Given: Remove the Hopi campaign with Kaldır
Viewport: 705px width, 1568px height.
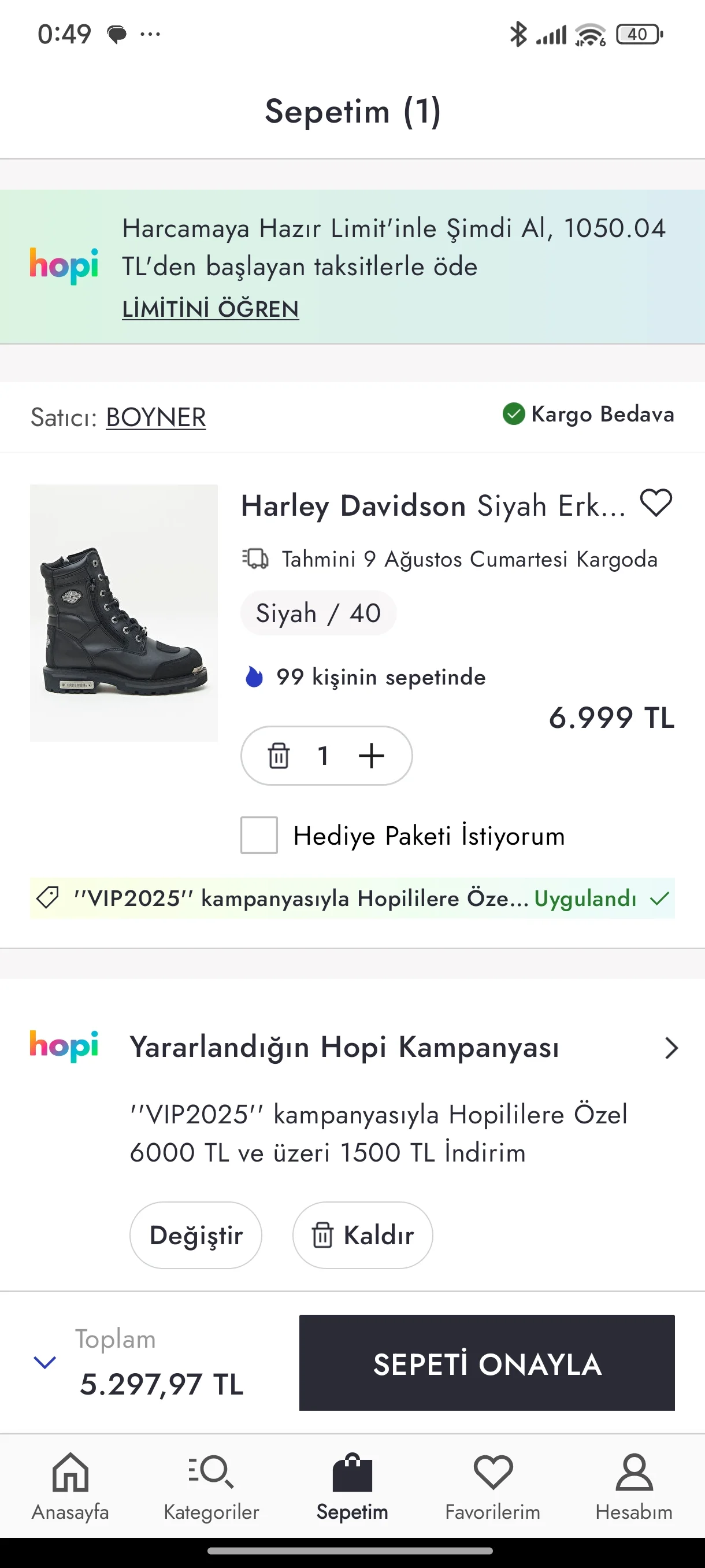Looking at the screenshot, I should click(x=362, y=1235).
